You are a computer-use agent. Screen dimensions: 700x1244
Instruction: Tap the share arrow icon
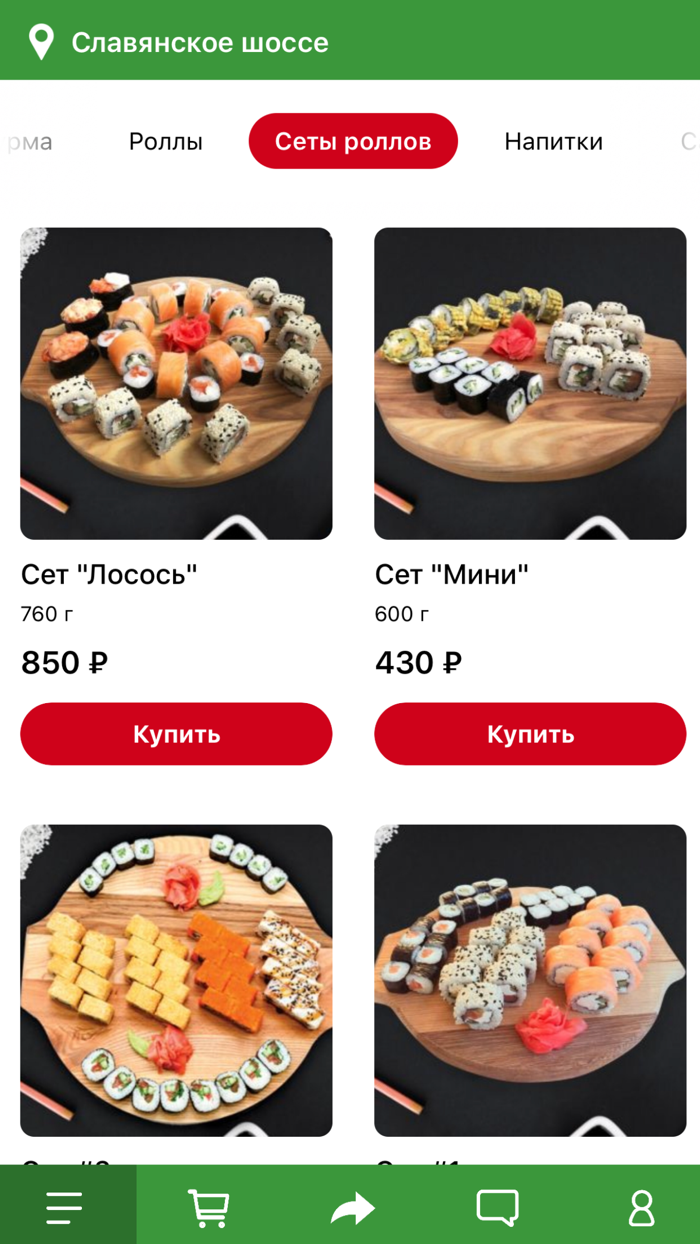click(x=352, y=1208)
